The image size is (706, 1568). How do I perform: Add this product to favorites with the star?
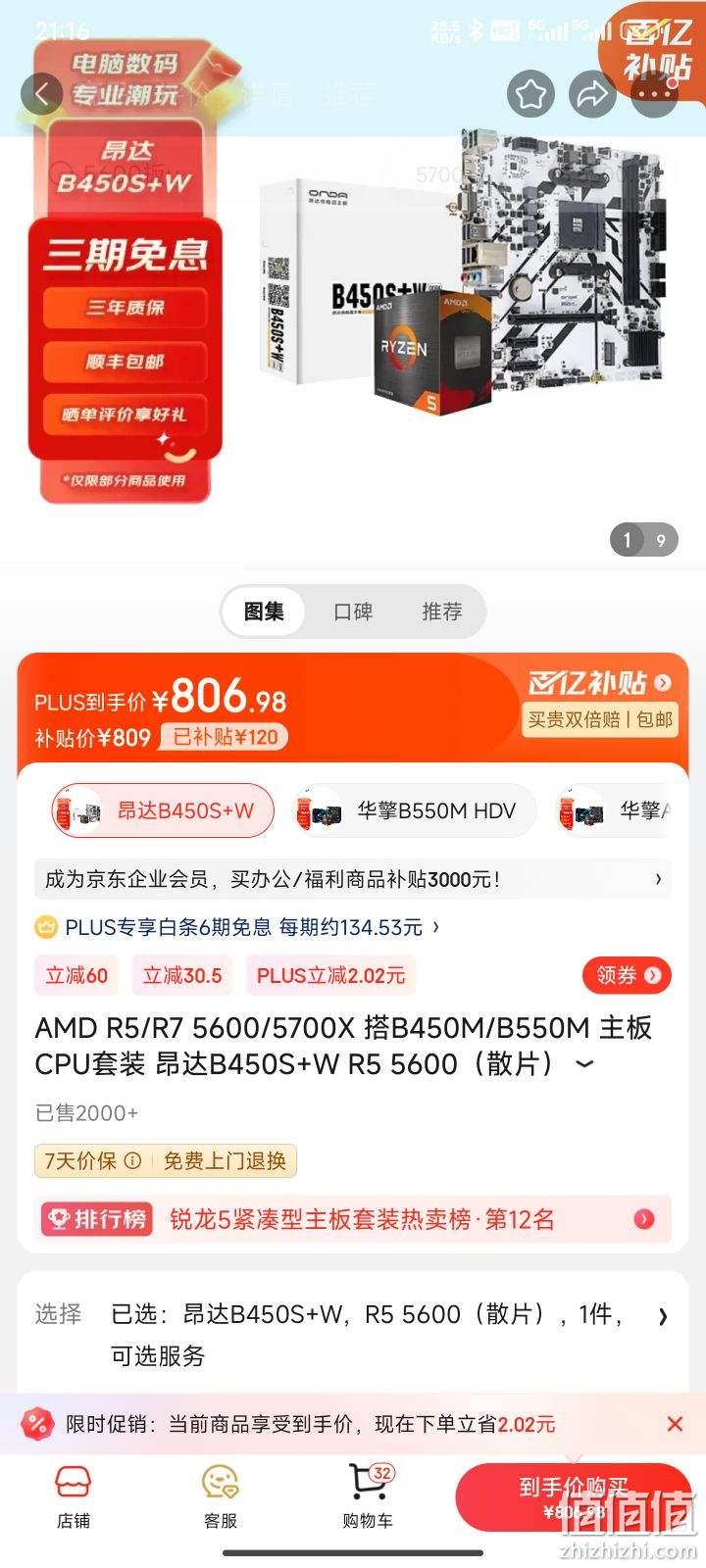point(530,94)
